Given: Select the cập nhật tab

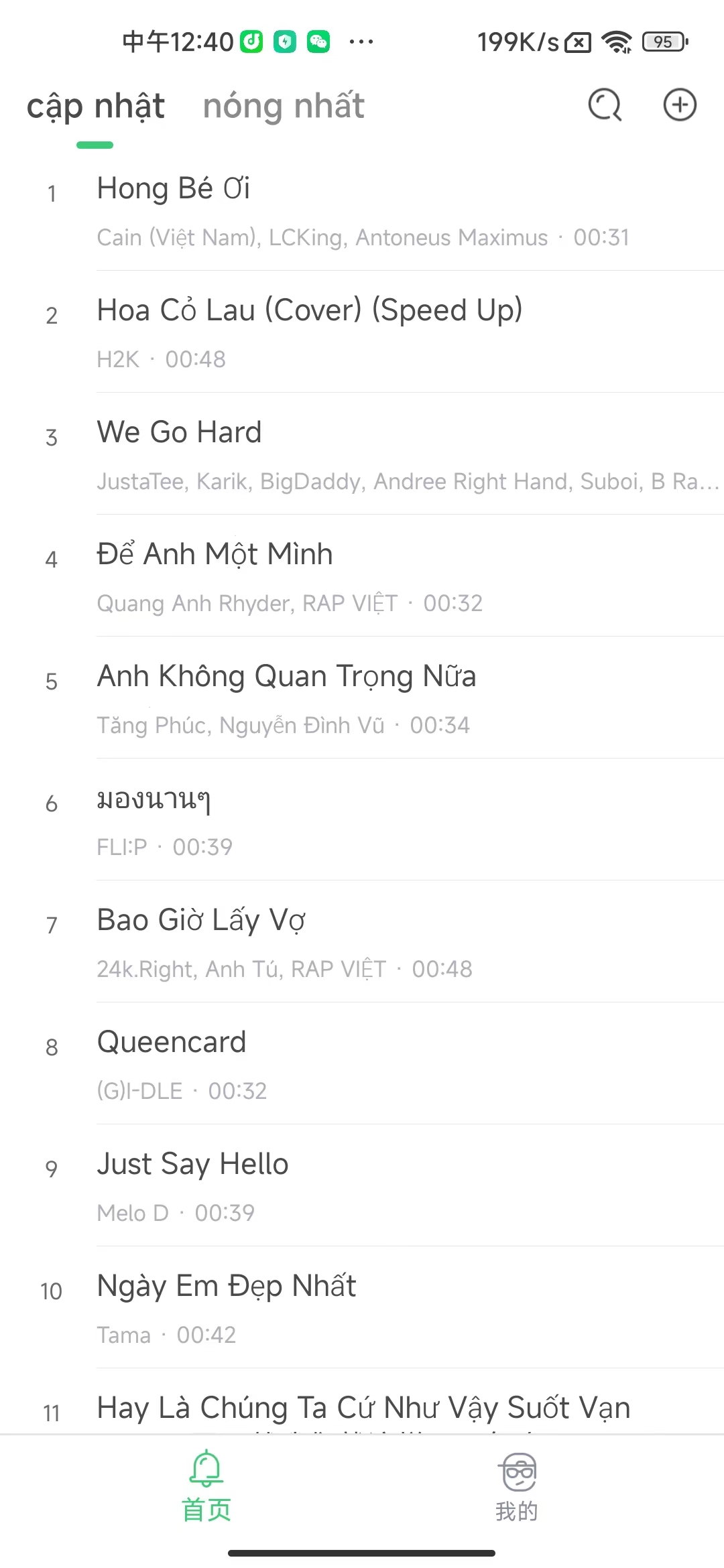Looking at the screenshot, I should (95, 107).
